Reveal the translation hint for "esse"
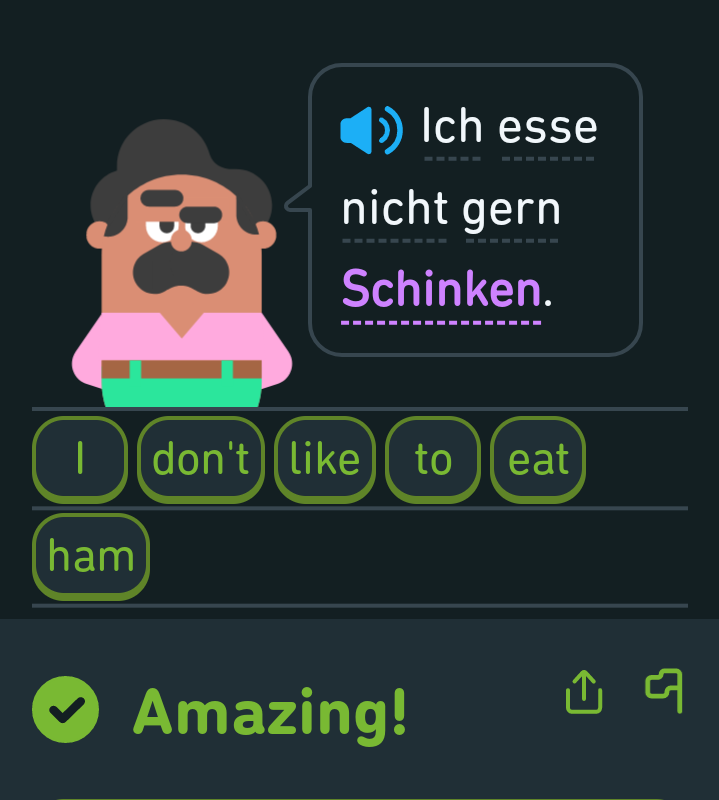This screenshot has width=719, height=800. pyautogui.click(x=548, y=128)
